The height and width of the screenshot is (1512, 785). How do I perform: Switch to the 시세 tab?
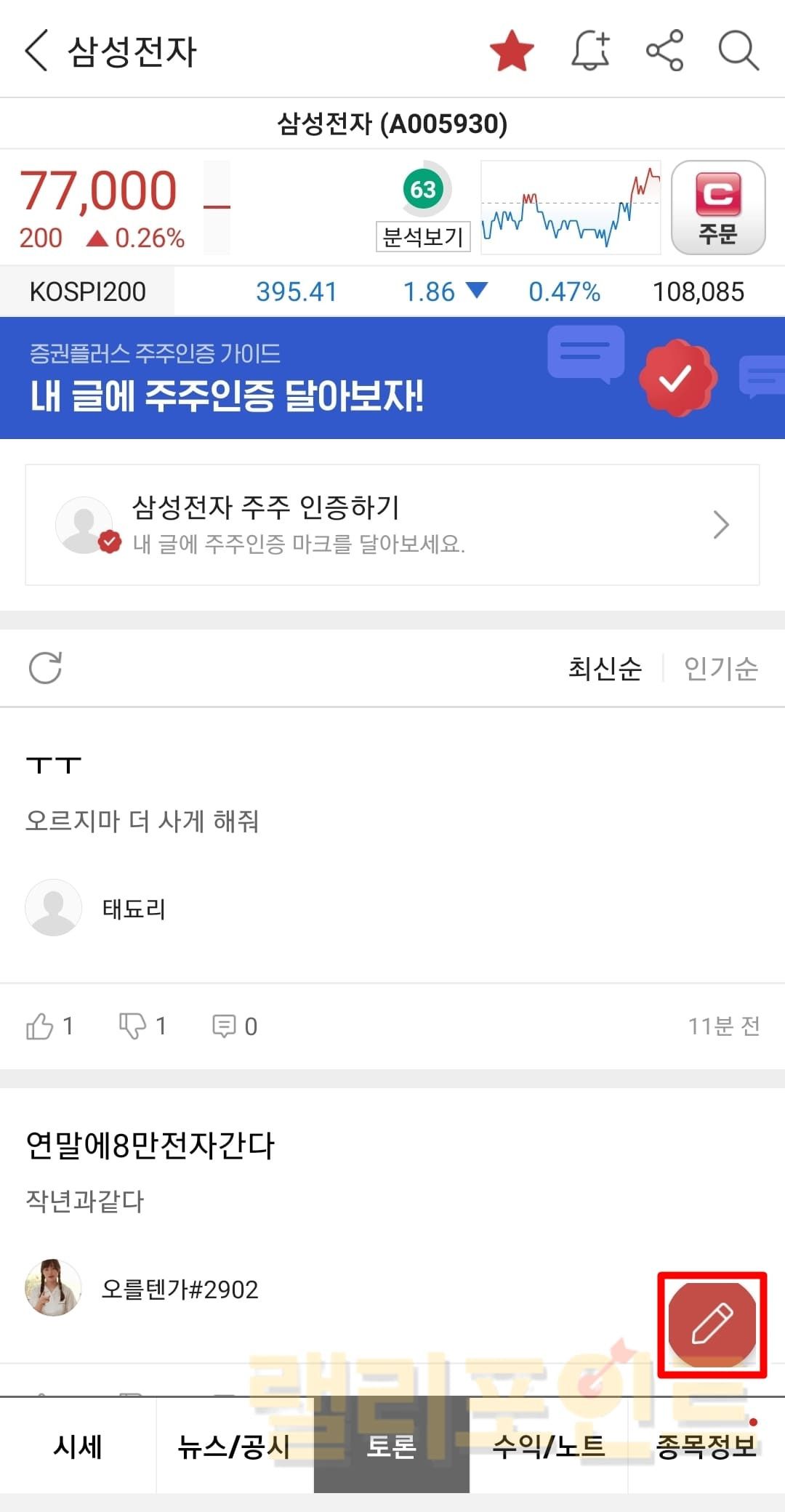point(78,1446)
